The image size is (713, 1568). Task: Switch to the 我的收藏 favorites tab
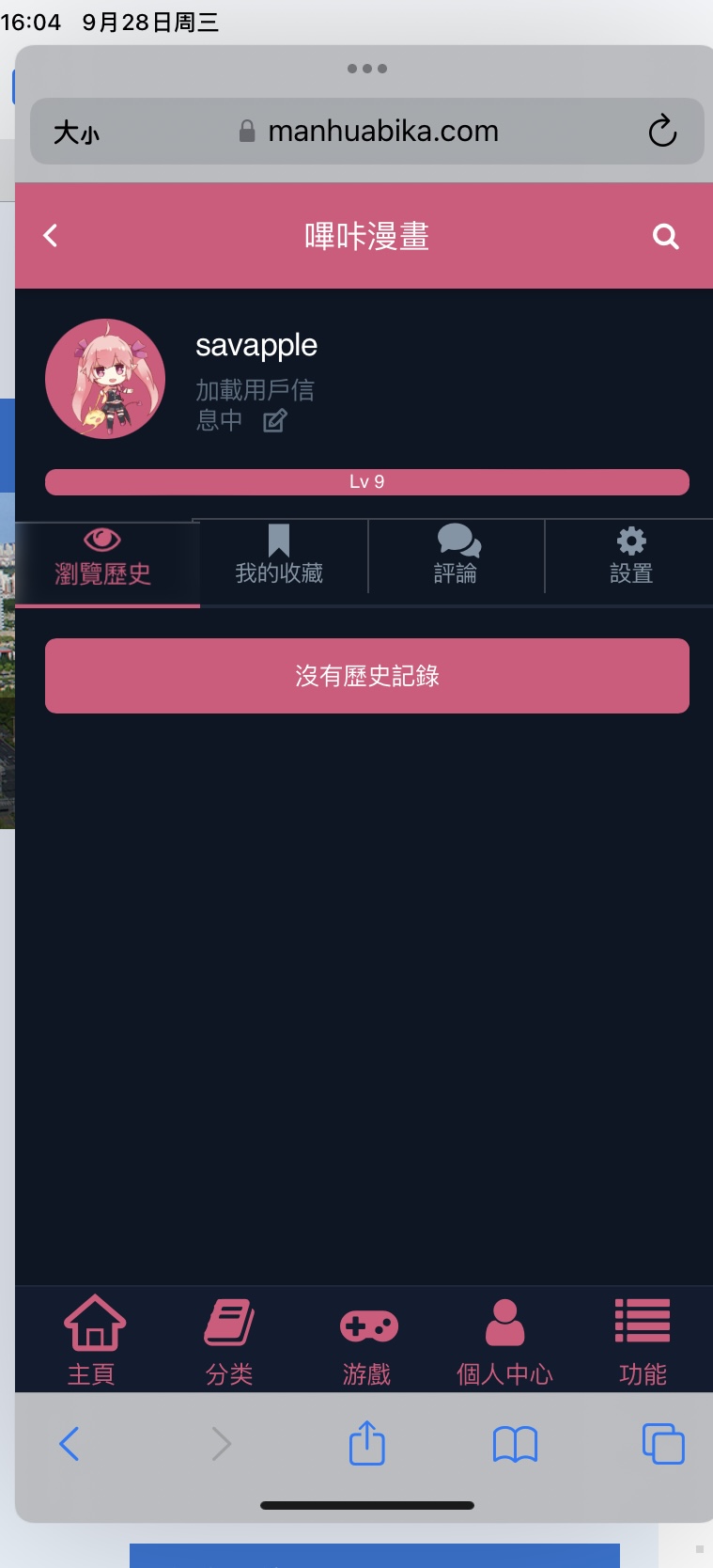tap(279, 555)
